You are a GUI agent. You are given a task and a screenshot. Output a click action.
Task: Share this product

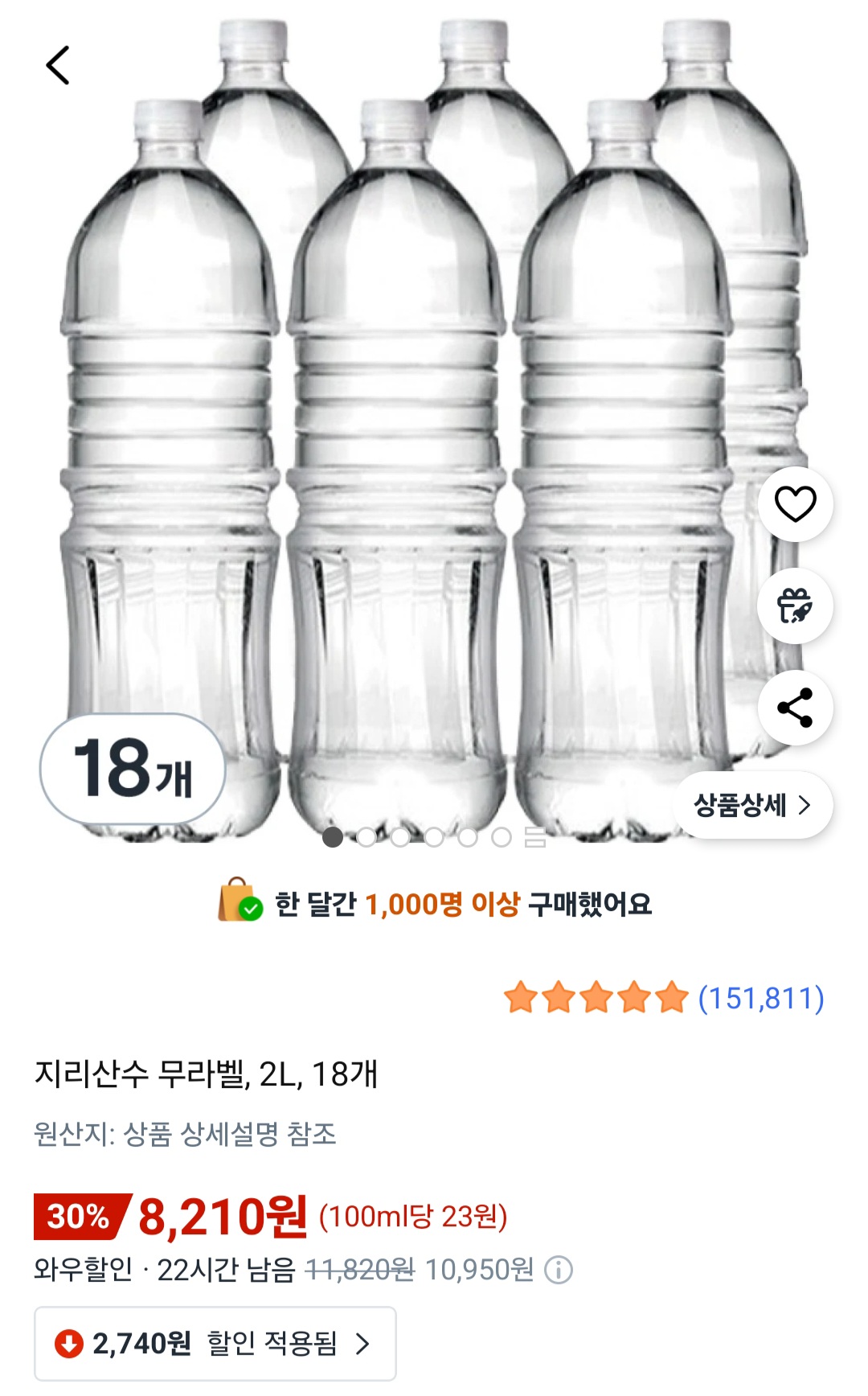pos(795,708)
